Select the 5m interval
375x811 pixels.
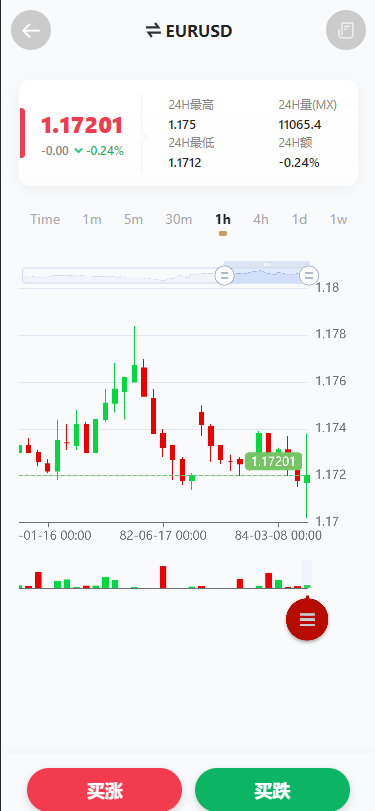pyautogui.click(x=133, y=219)
